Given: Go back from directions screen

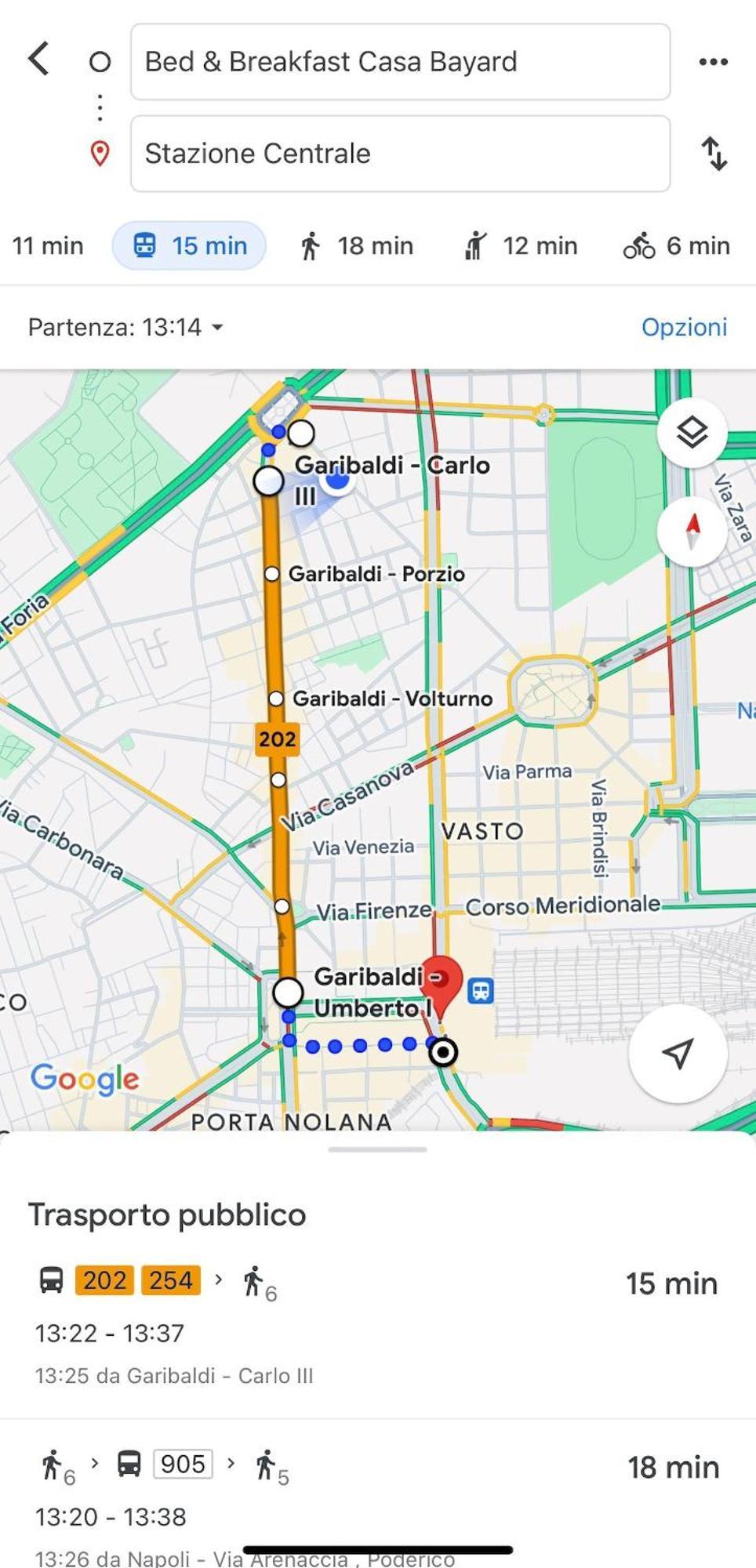Looking at the screenshot, I should click(x=38, y=60).
